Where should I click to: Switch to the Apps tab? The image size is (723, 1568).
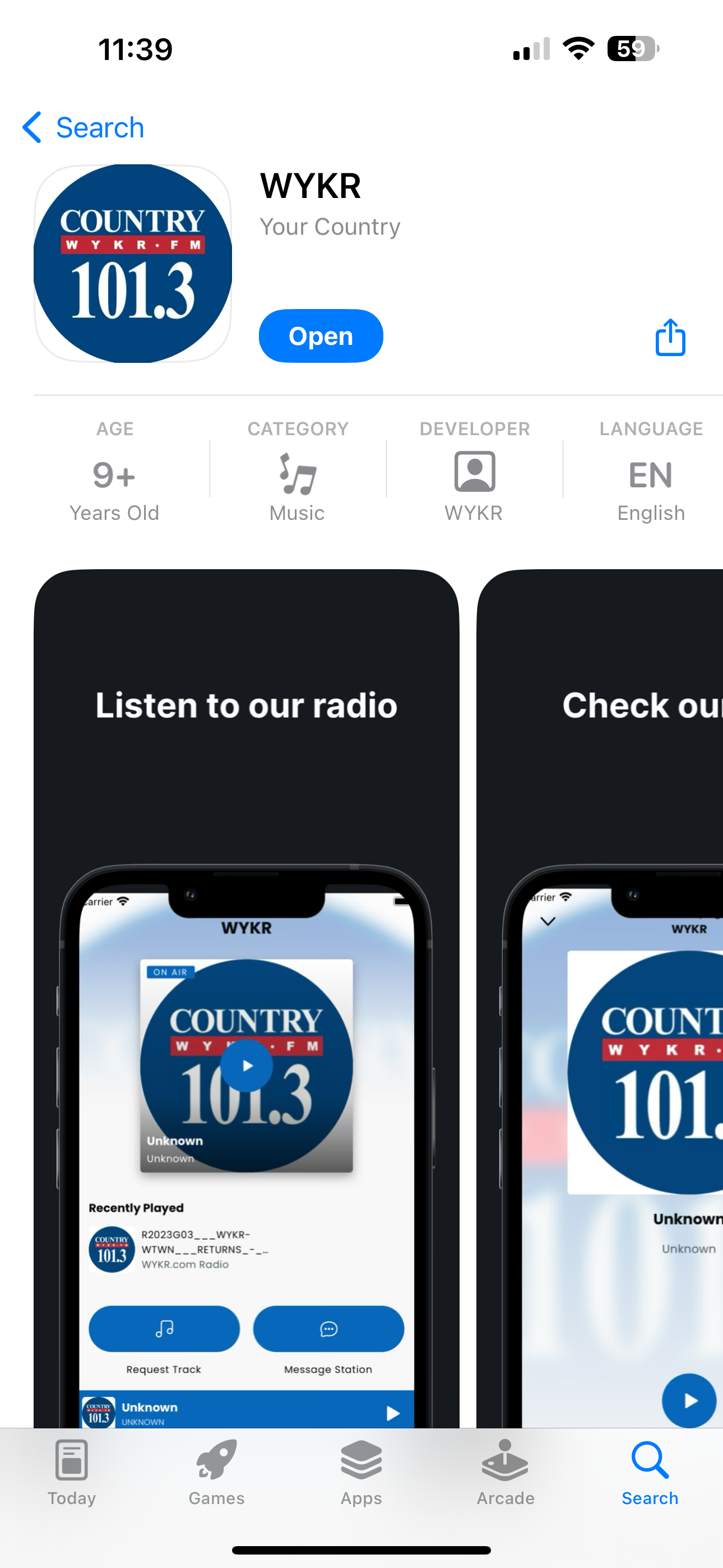[361, 1471]
